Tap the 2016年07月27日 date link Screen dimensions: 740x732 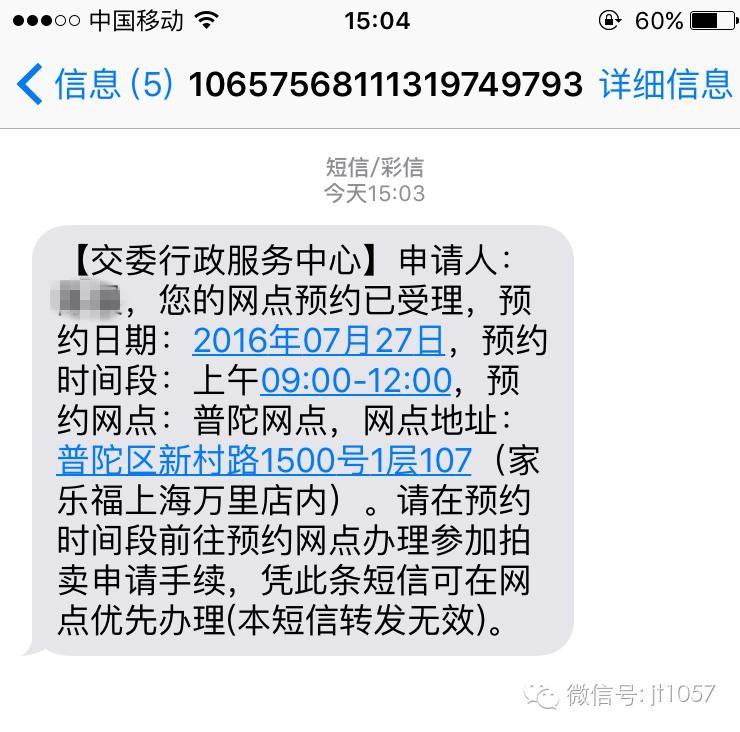[318, 341]
